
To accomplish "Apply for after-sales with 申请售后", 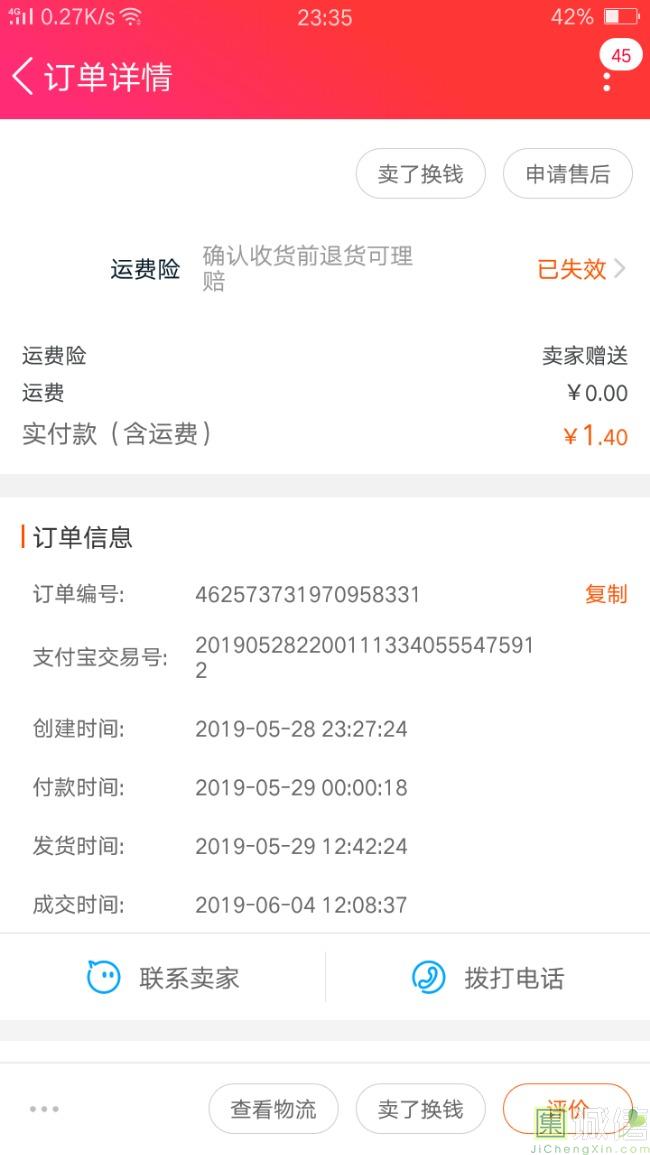I will click(567, 174).
